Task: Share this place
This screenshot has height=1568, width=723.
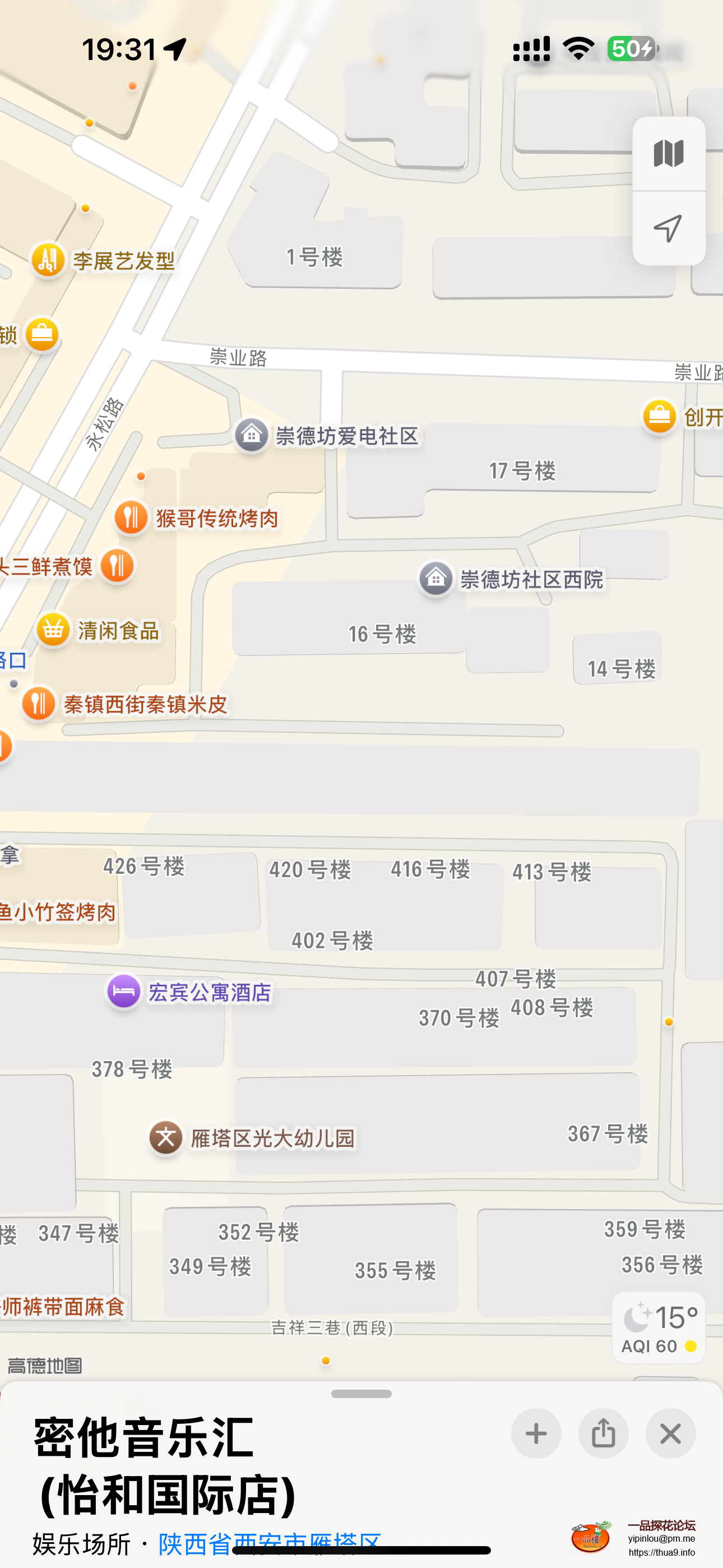Action: click(603, 1433)
